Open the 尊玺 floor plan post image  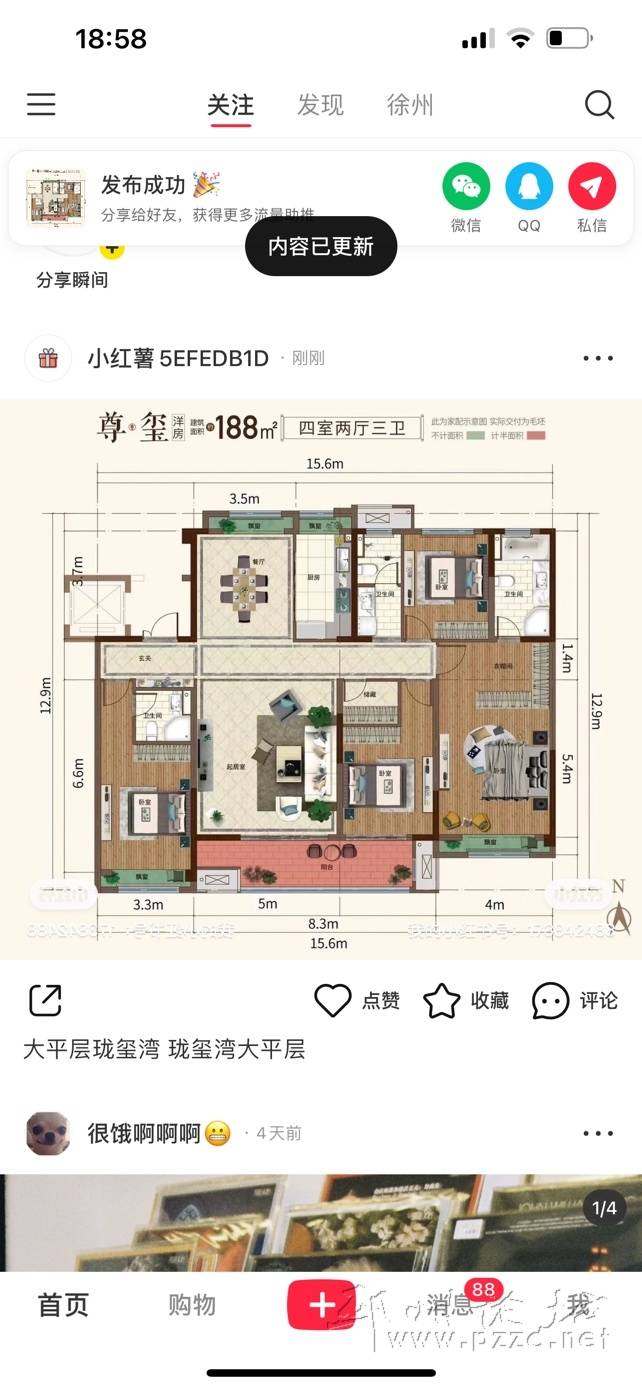click(320, 680)
